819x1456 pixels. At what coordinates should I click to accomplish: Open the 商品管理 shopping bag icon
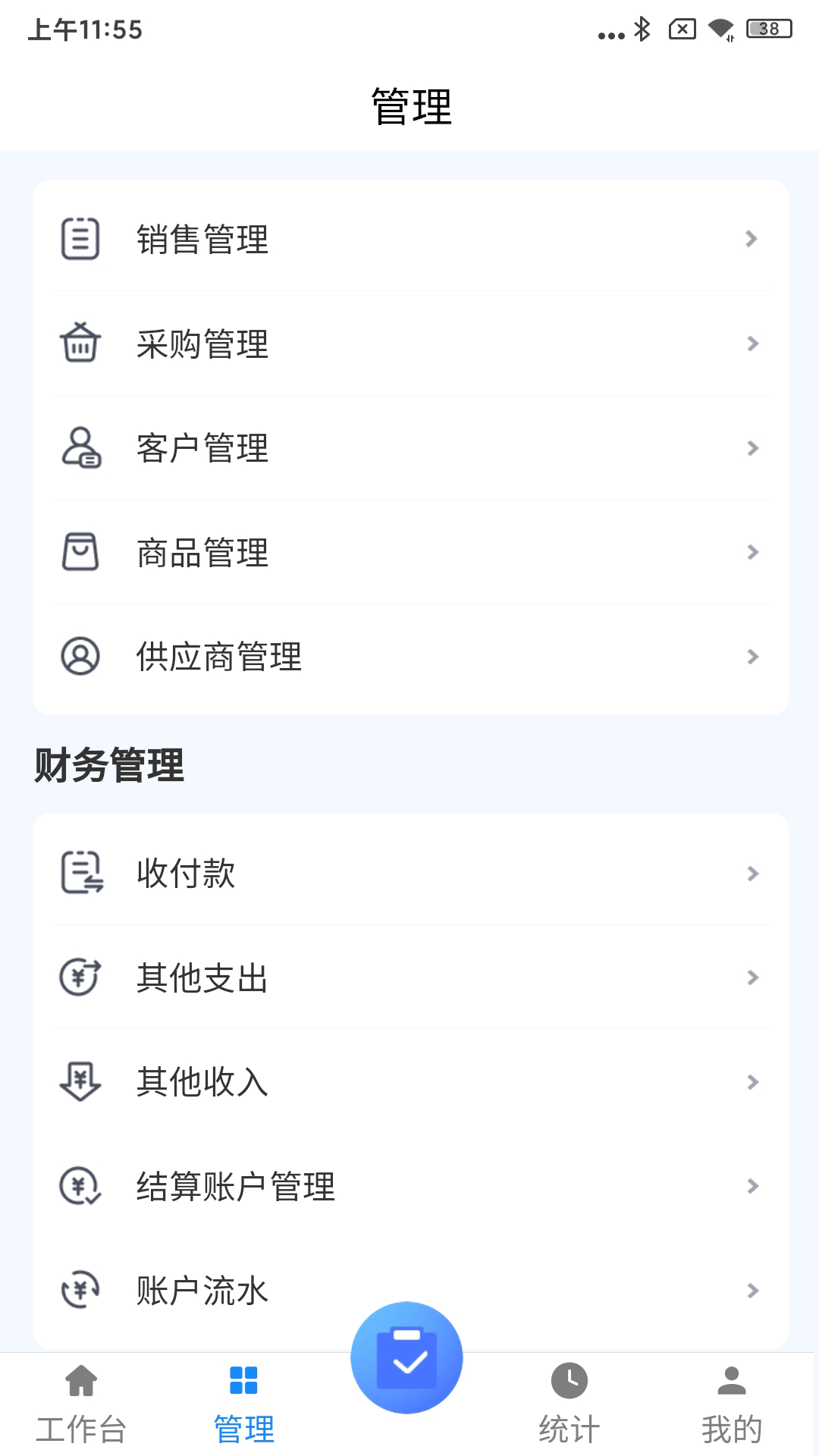[79, 552]
